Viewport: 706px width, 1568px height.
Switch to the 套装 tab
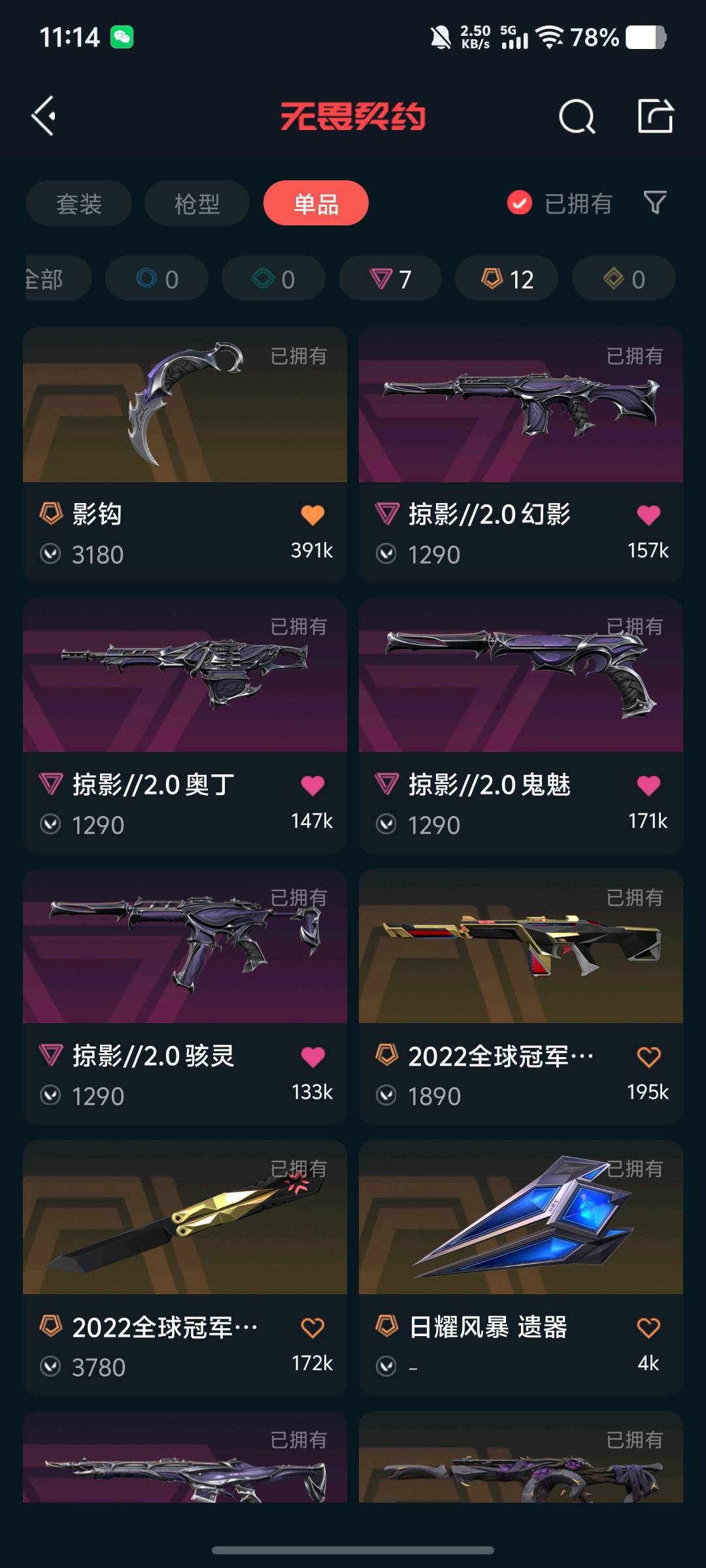pos(79,204)
